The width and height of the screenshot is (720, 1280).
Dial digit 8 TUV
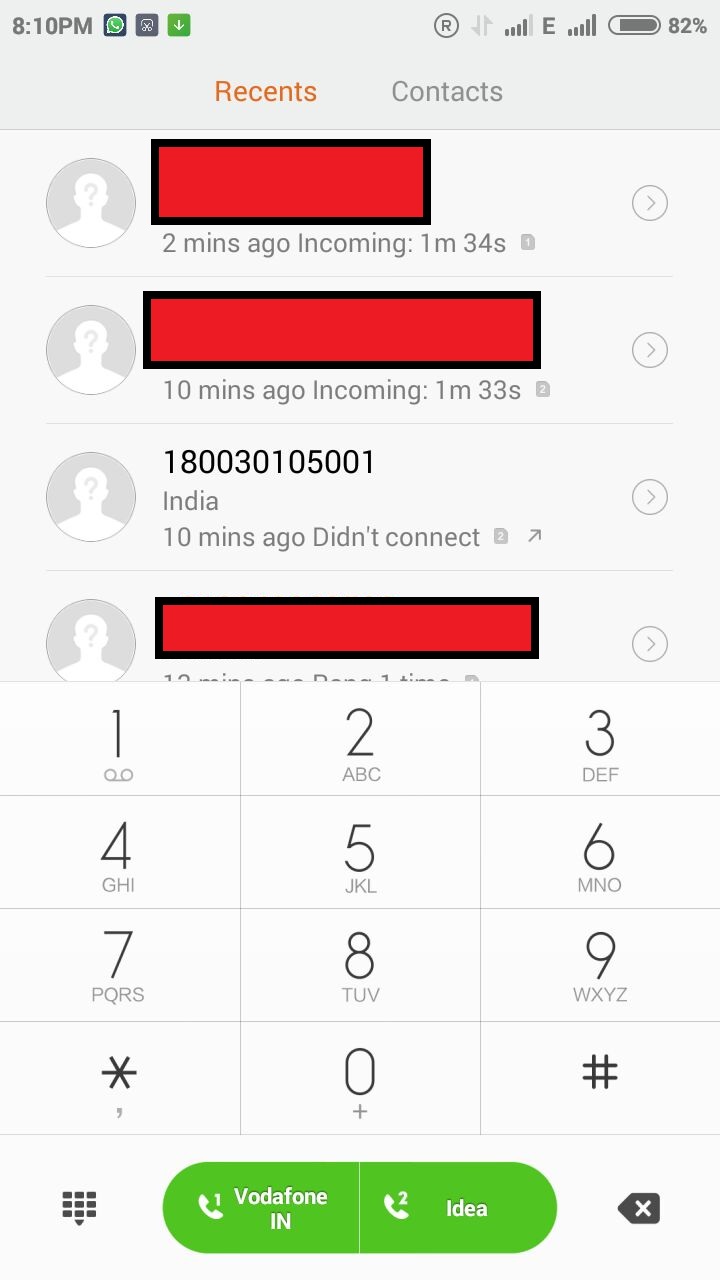(x=360, y=964)
